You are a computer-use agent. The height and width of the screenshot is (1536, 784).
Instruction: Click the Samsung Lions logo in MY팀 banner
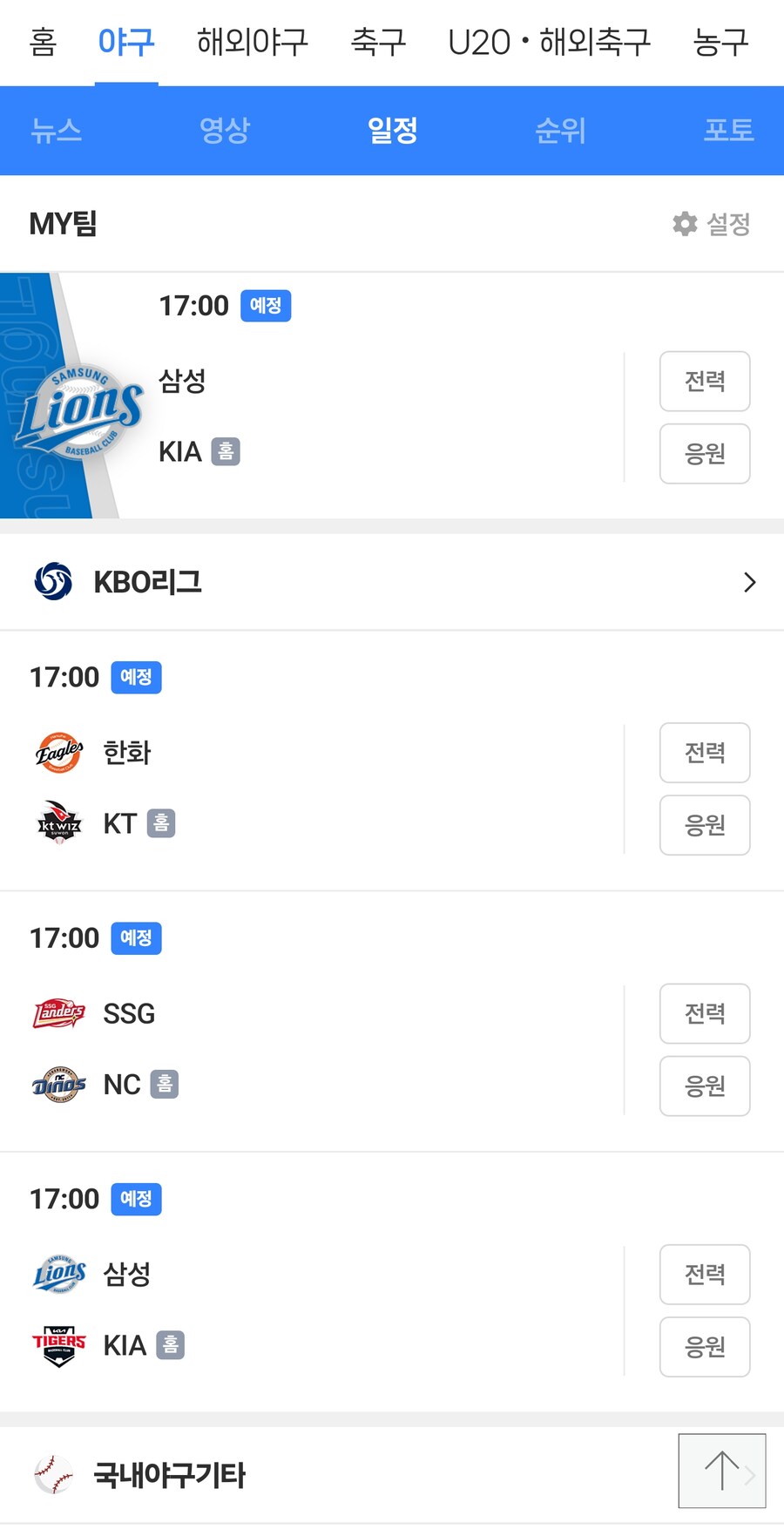point(83,409)
